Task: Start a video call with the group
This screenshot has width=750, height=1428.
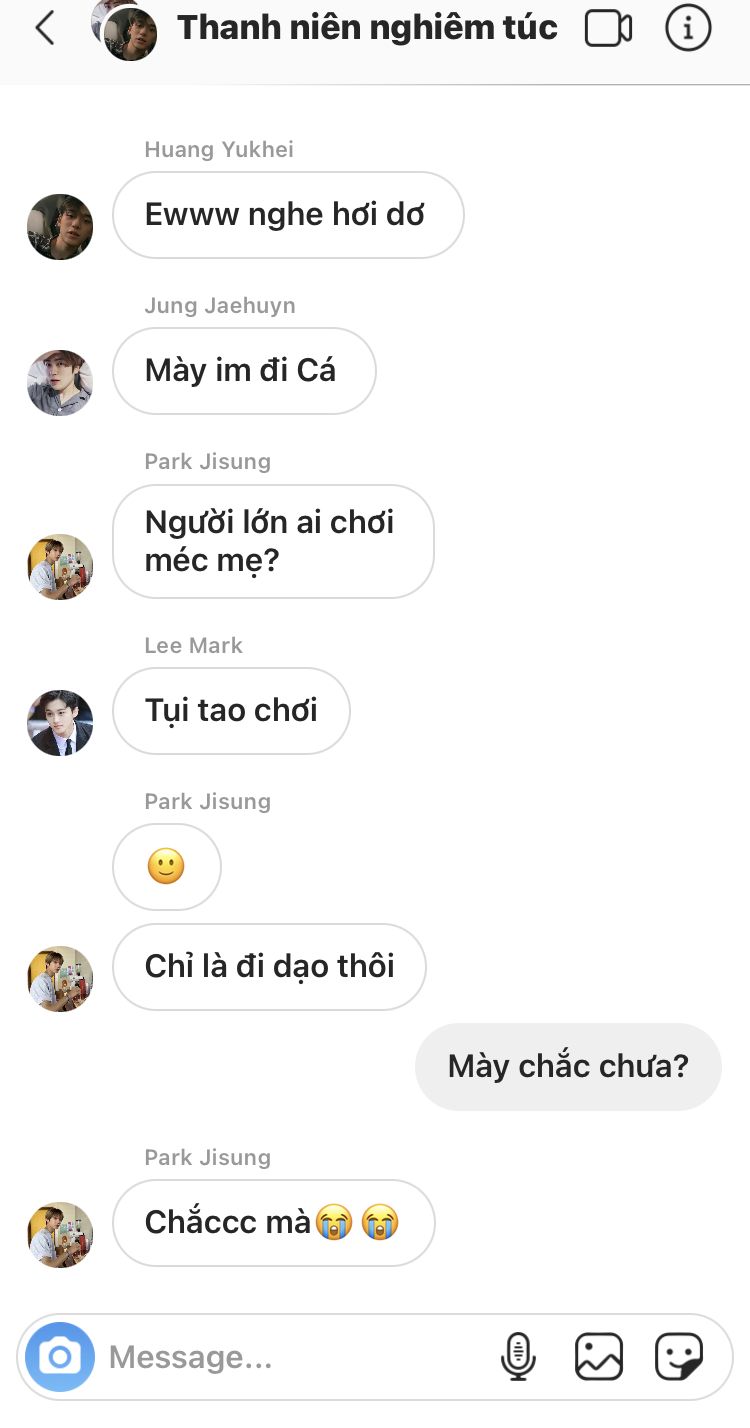Action: [x=608, y=29]
